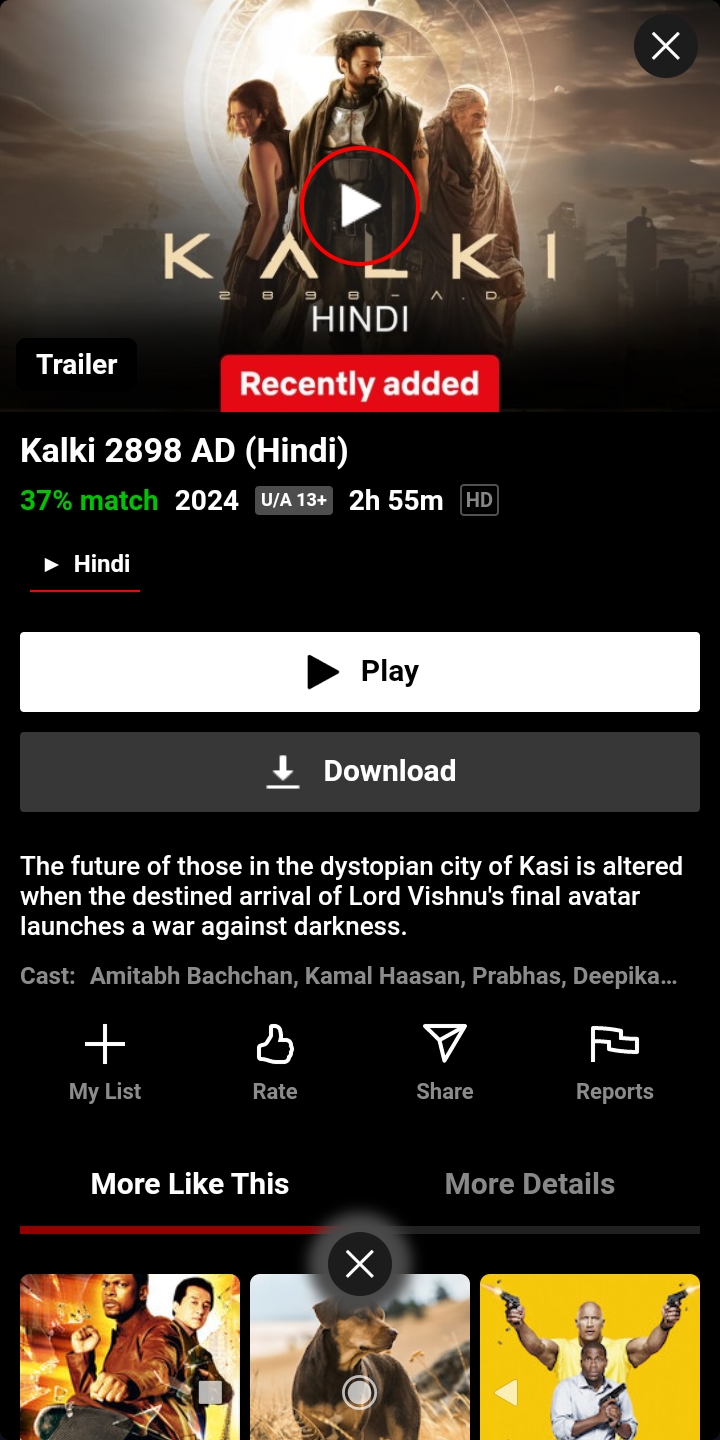Close the Kalki 2898 AD details page
This screenshot has height=1440, width=720.
point(665,46)
